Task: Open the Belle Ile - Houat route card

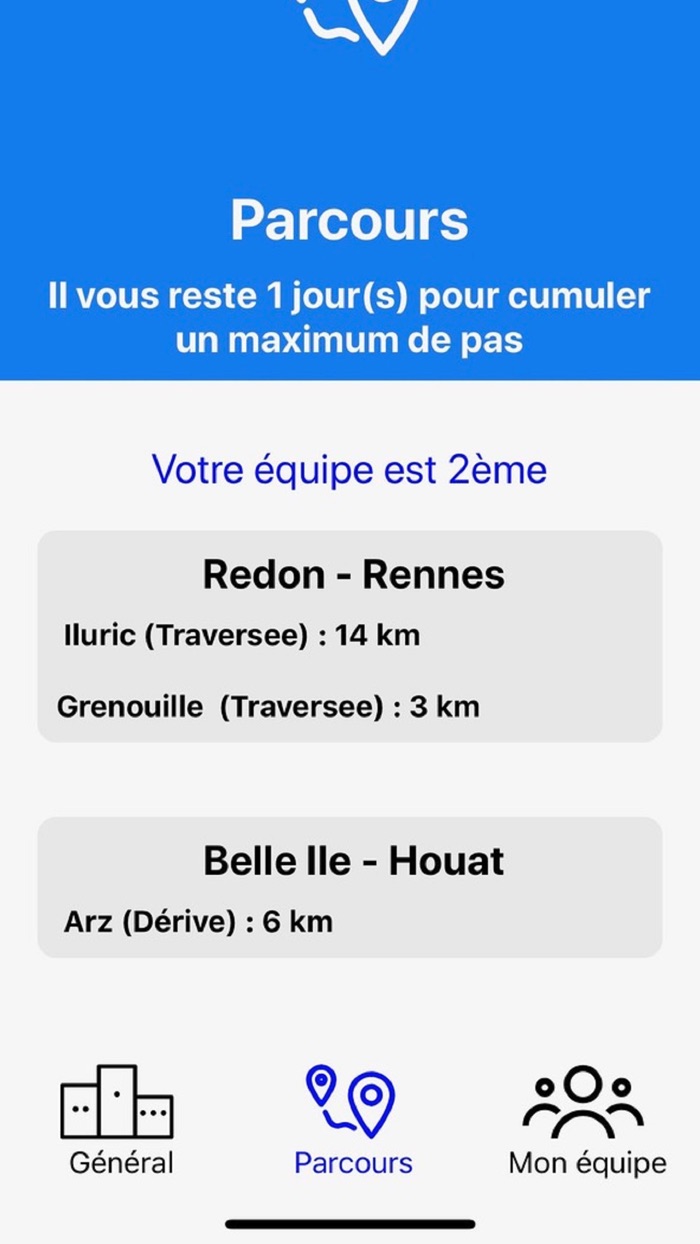Action: coord(350,887)
